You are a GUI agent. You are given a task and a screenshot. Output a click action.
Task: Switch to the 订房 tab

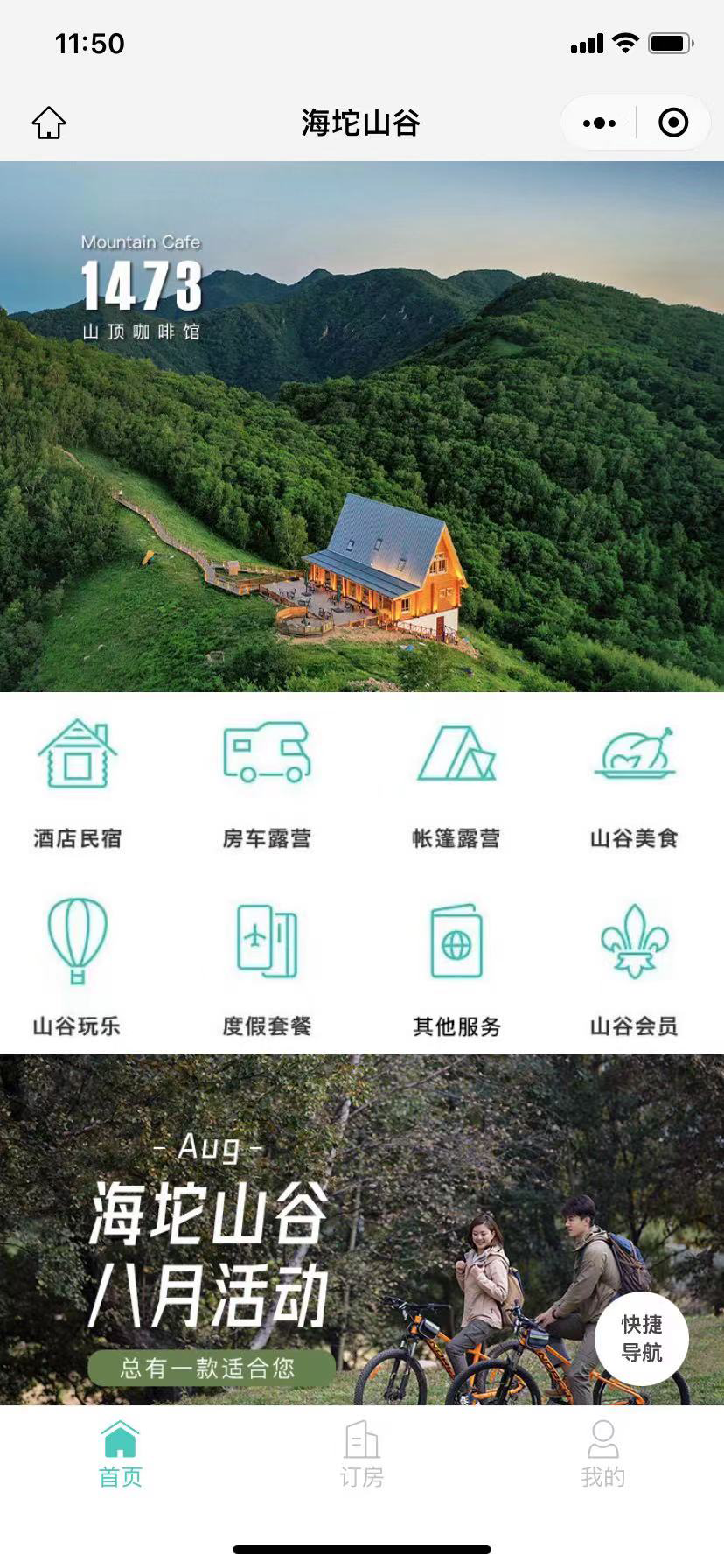(361, 1454)
